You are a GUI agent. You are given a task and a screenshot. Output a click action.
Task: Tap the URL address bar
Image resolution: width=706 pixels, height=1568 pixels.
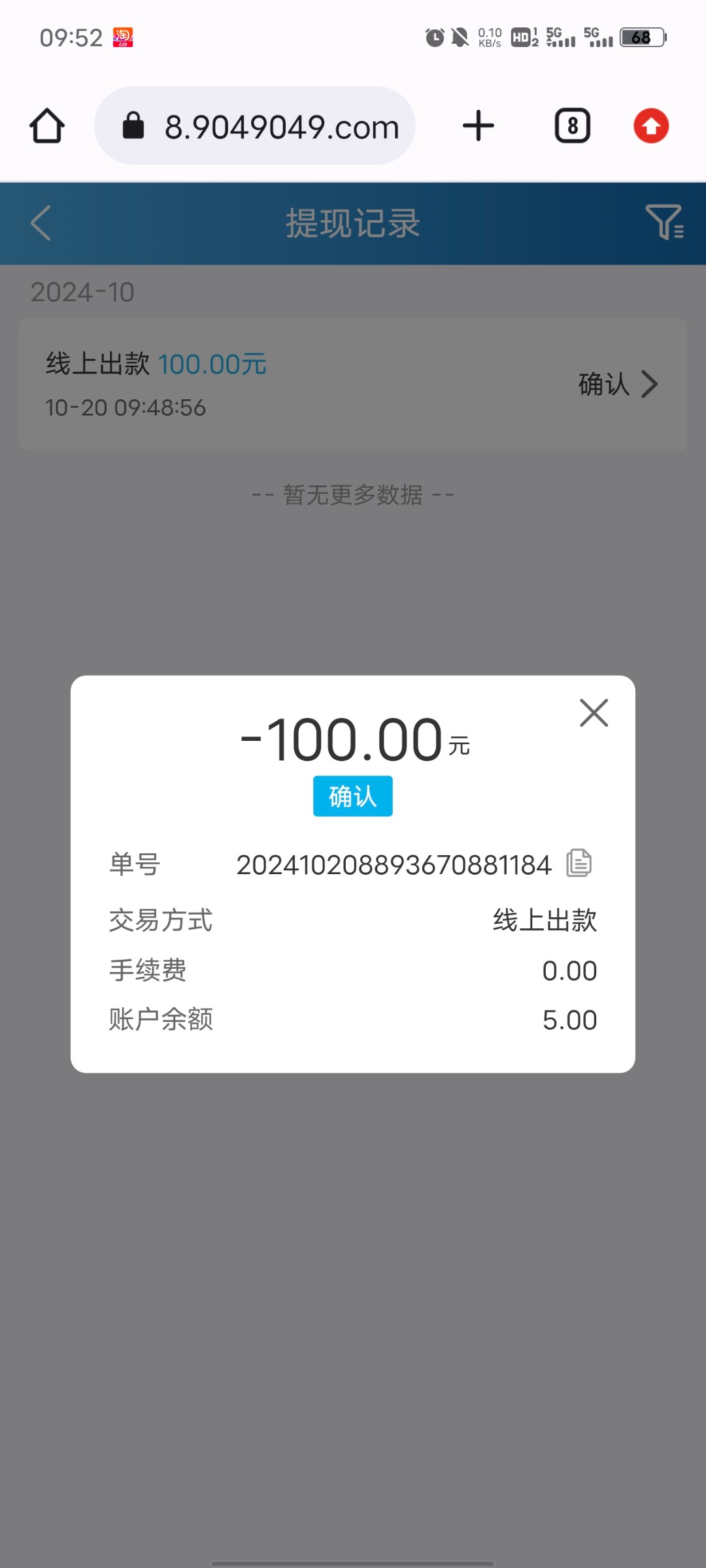click(255, 125)
